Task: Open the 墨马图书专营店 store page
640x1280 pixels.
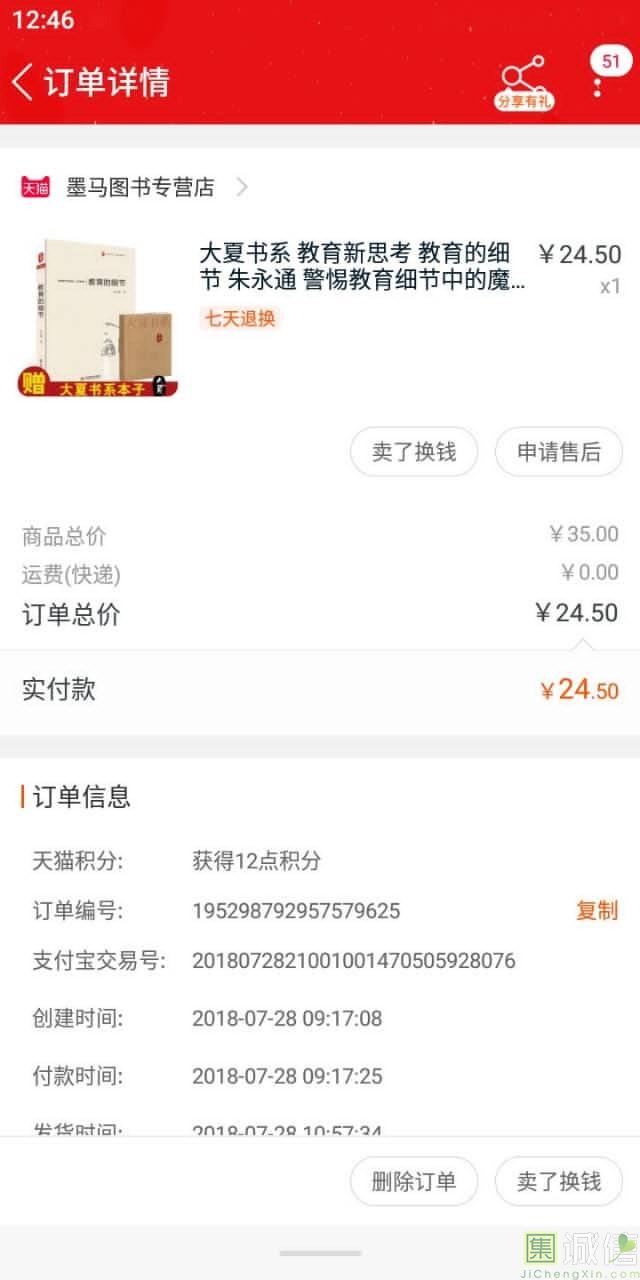Action: [140, 187]
